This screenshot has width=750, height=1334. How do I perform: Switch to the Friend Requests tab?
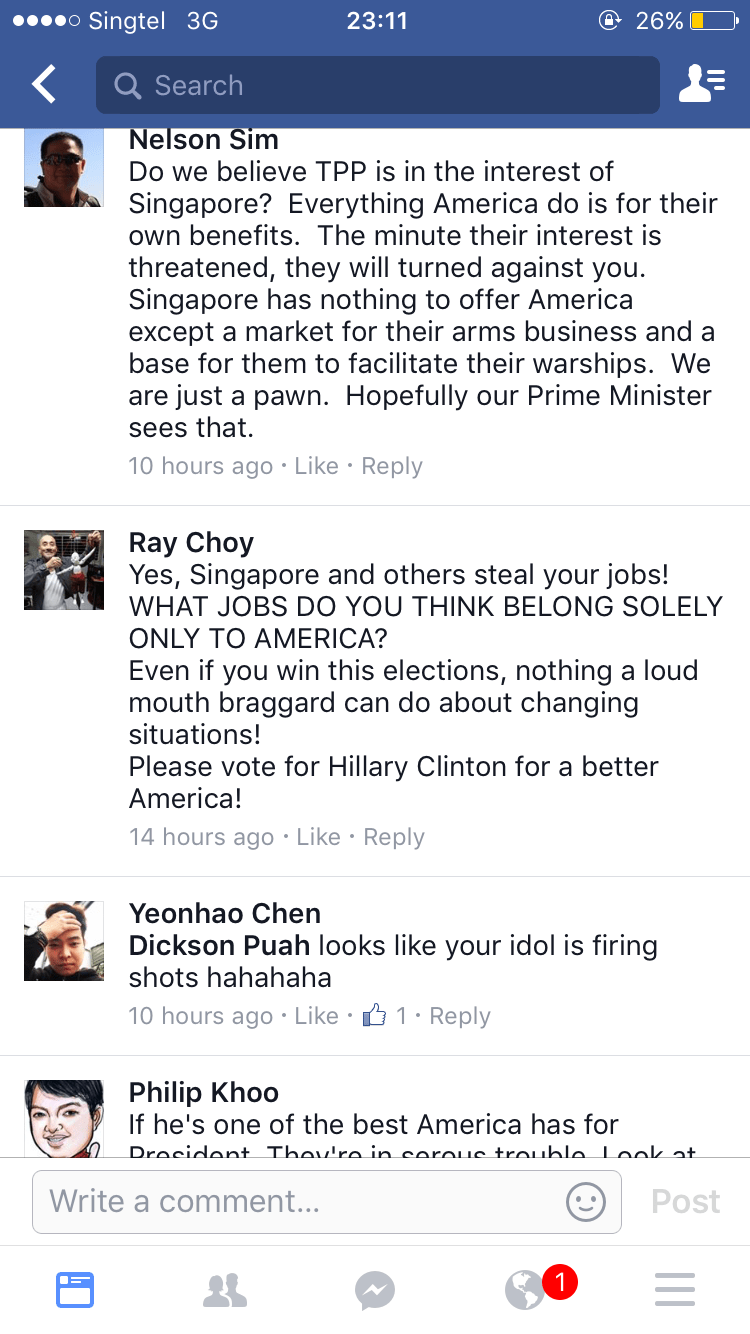225,1290
